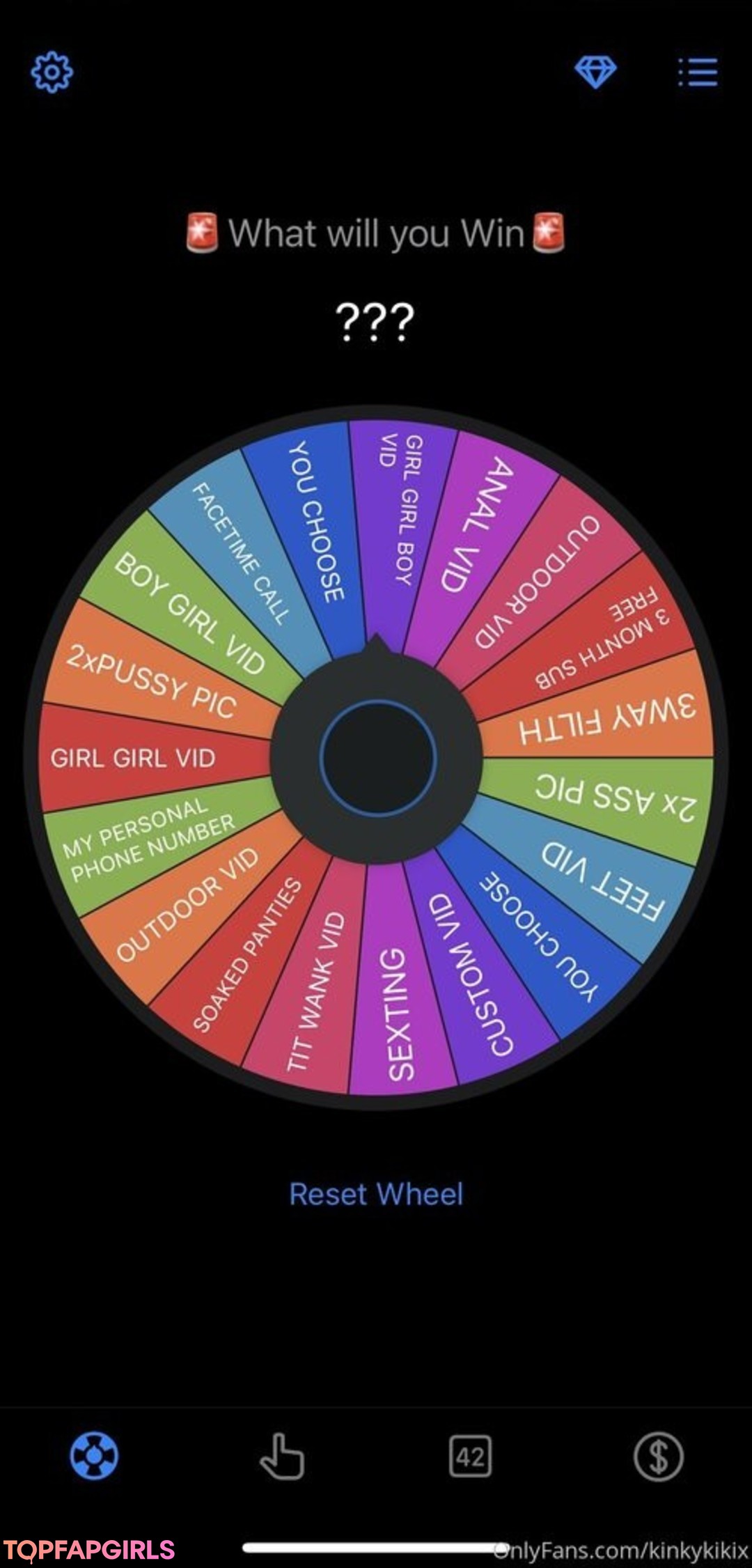Spin the wheel using the center button

(377, 758)
